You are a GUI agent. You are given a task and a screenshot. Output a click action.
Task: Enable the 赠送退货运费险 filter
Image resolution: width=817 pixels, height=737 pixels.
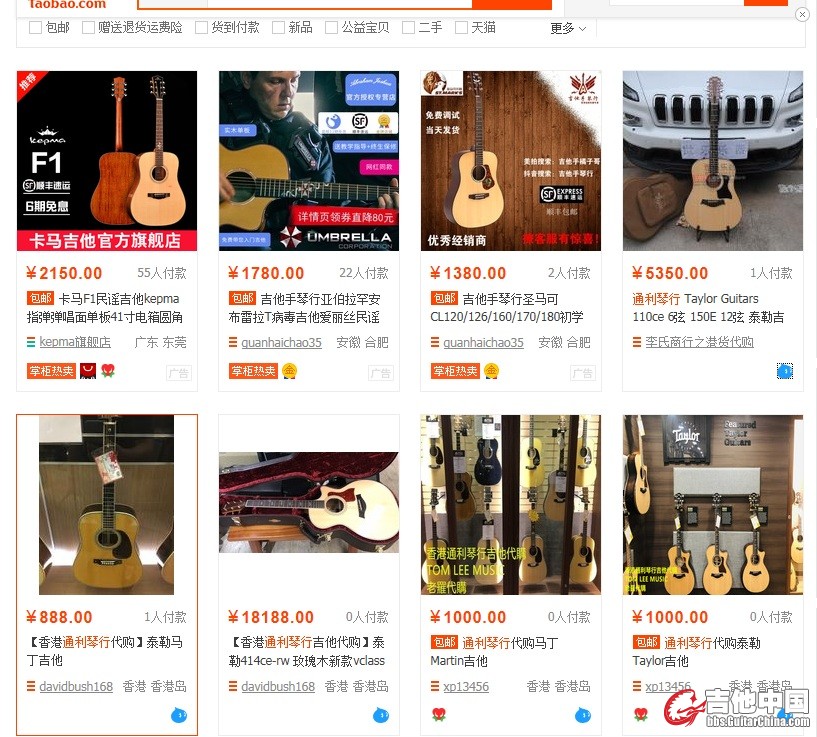click(x=88, y=28)
